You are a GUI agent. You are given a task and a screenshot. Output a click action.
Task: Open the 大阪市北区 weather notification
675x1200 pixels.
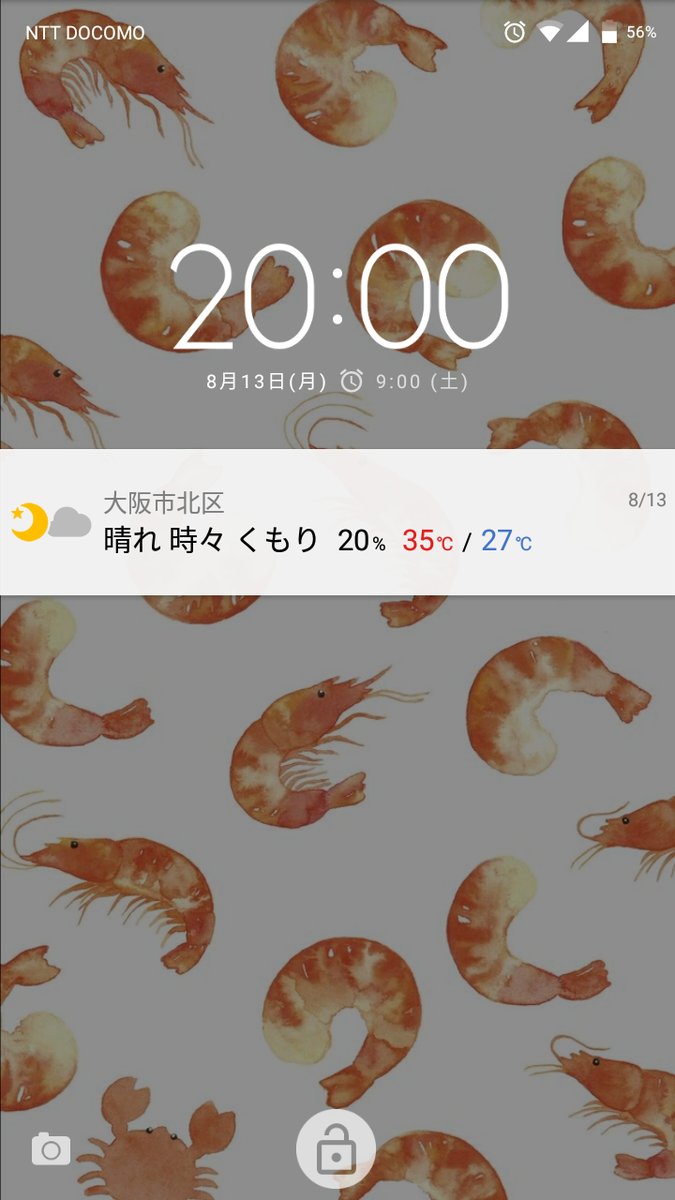point(337,522)
